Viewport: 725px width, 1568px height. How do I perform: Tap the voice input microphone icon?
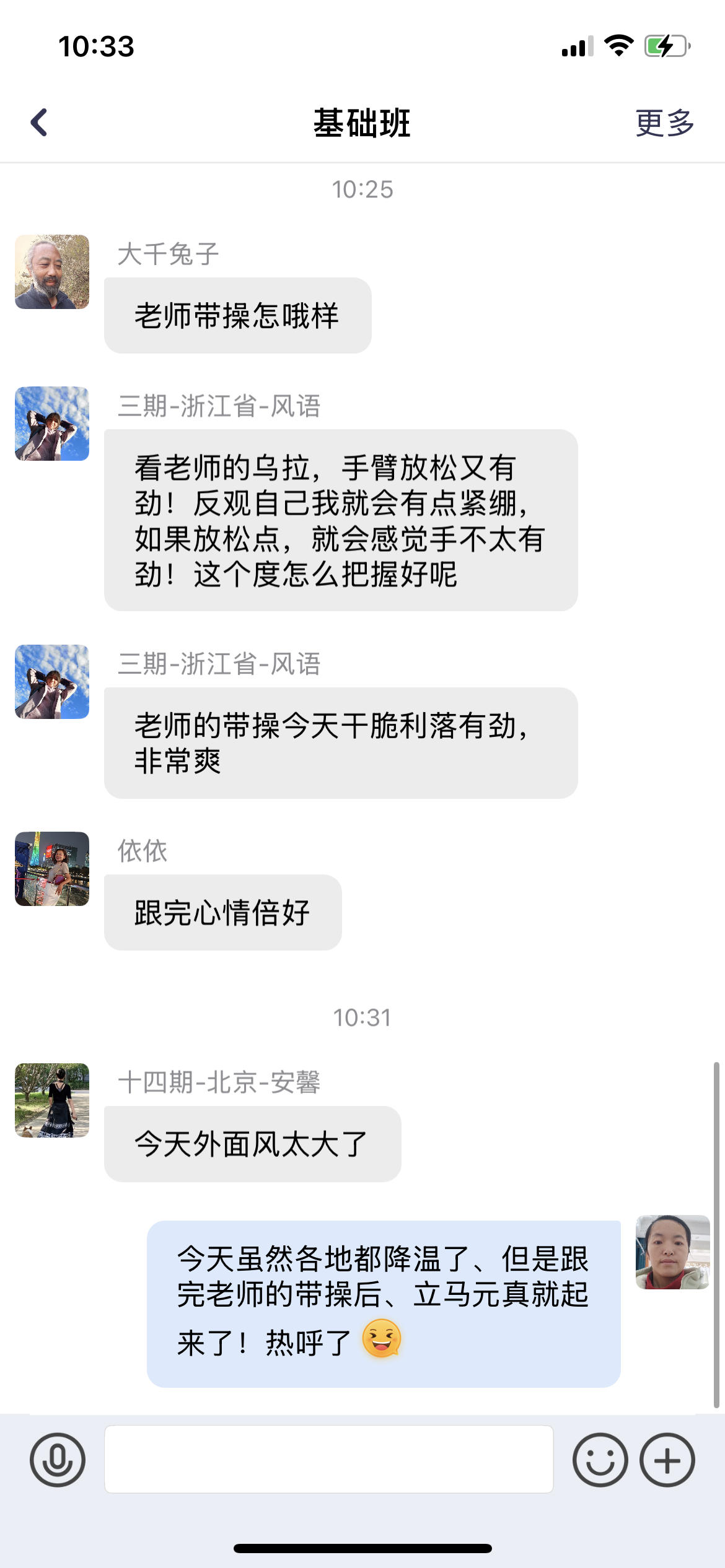tap(58, 1460)
